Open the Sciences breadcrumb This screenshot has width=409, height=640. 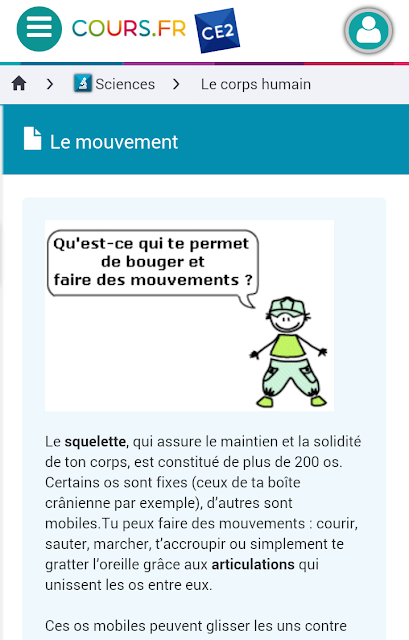(114, 84)
